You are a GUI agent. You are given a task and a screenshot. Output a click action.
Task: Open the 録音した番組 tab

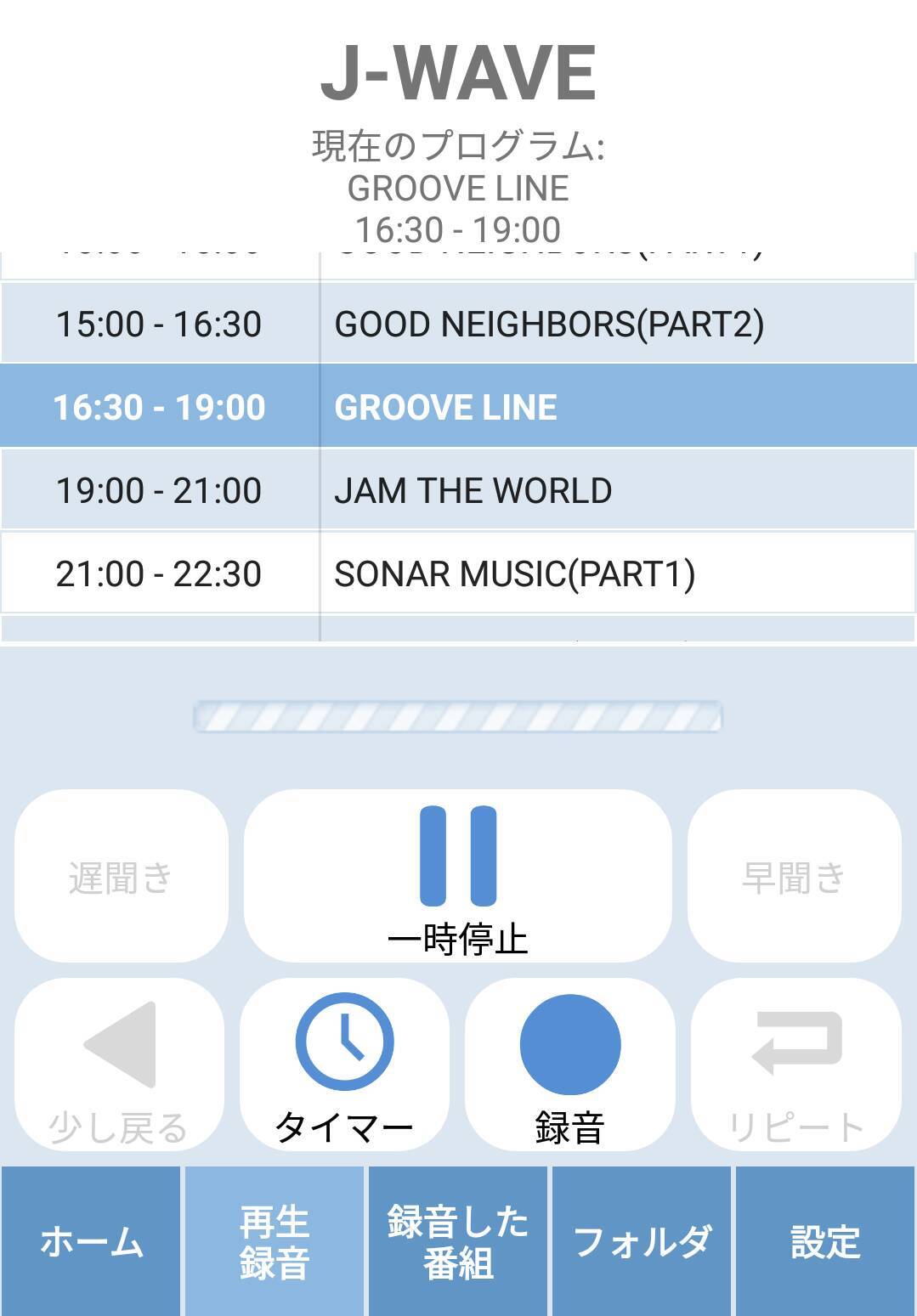[x=458, y=1241]
